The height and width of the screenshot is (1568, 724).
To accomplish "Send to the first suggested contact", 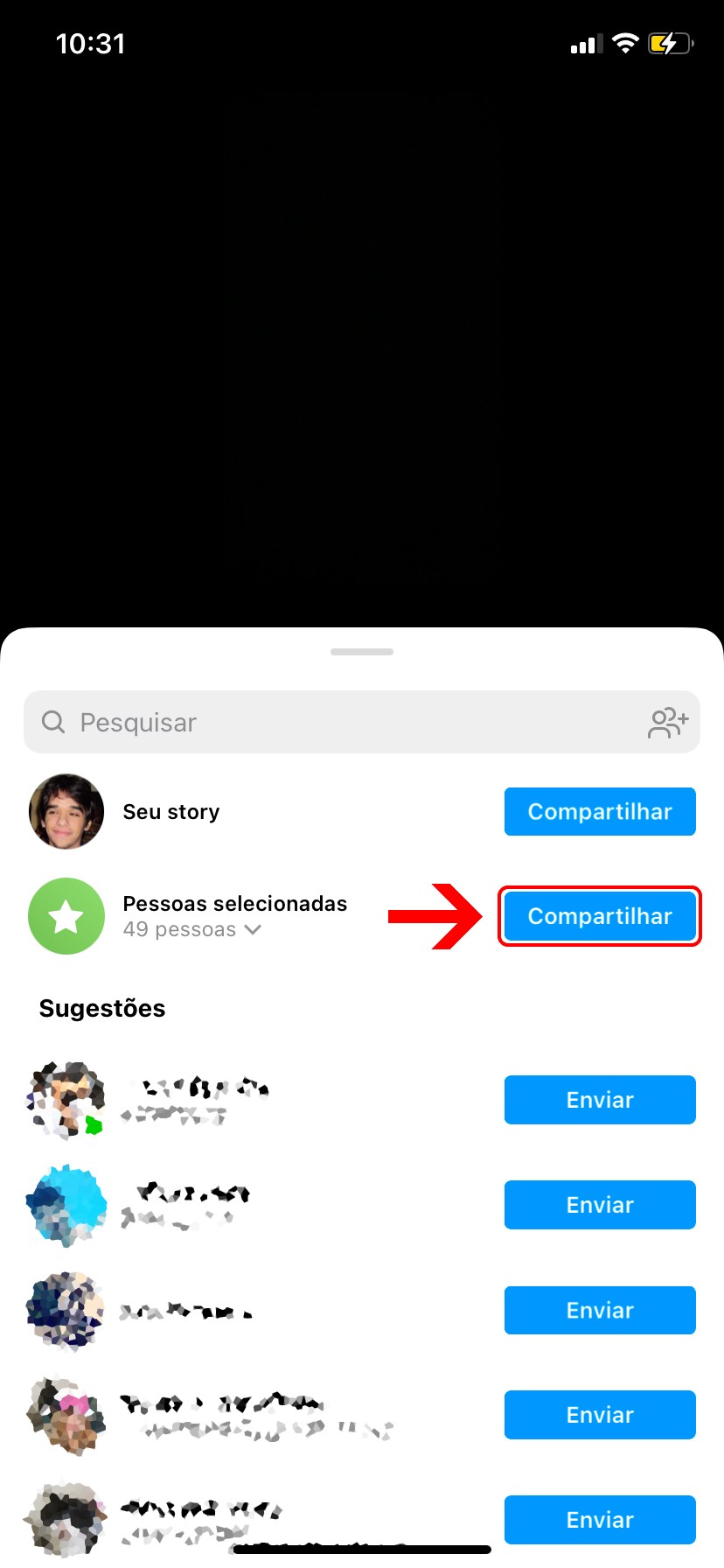I will [x=600, y=1100].
